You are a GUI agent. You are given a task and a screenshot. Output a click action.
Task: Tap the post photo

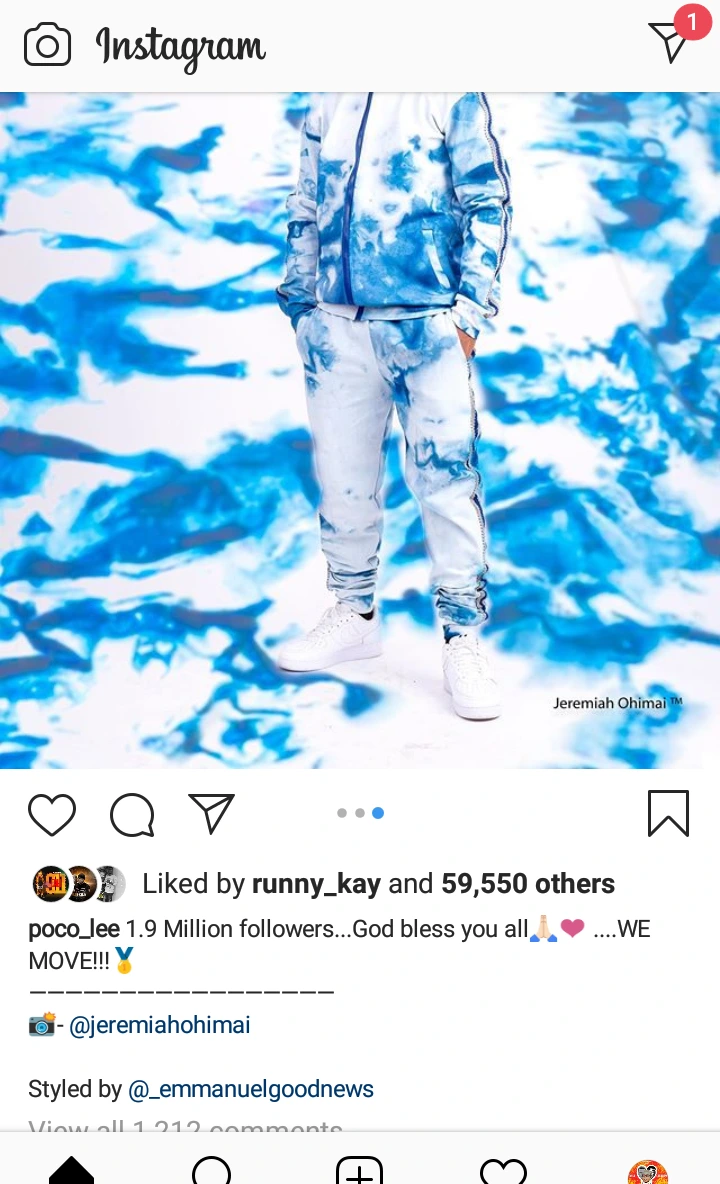(360, 430)
